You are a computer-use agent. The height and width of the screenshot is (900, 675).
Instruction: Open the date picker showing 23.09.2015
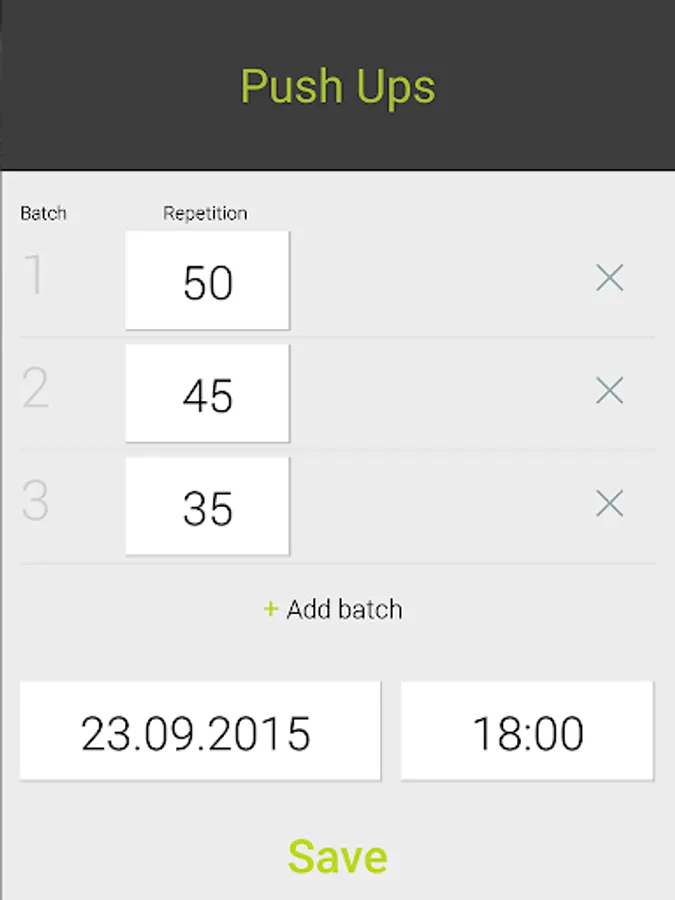(200, 731)
